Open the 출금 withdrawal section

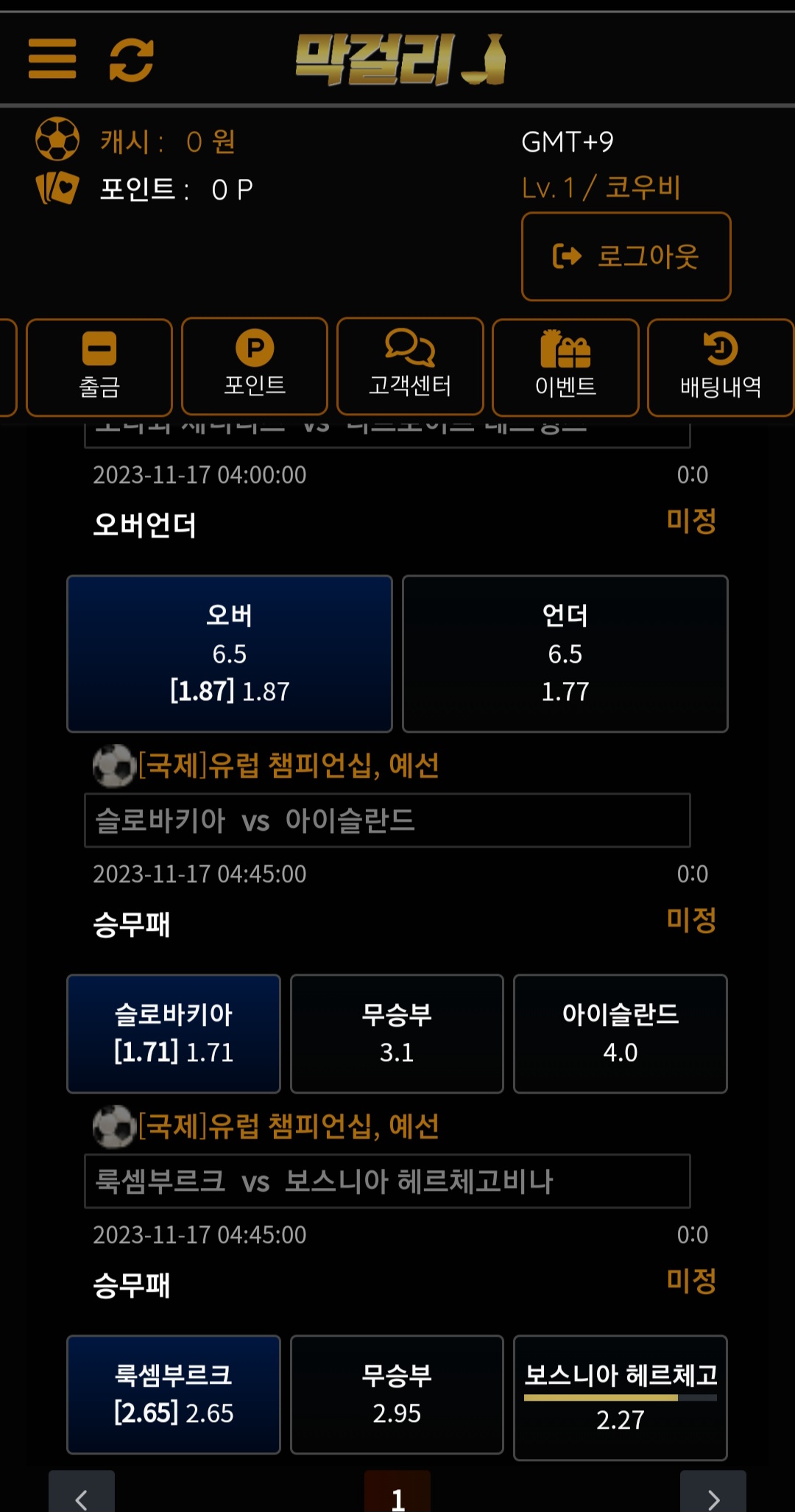point(99,367)
